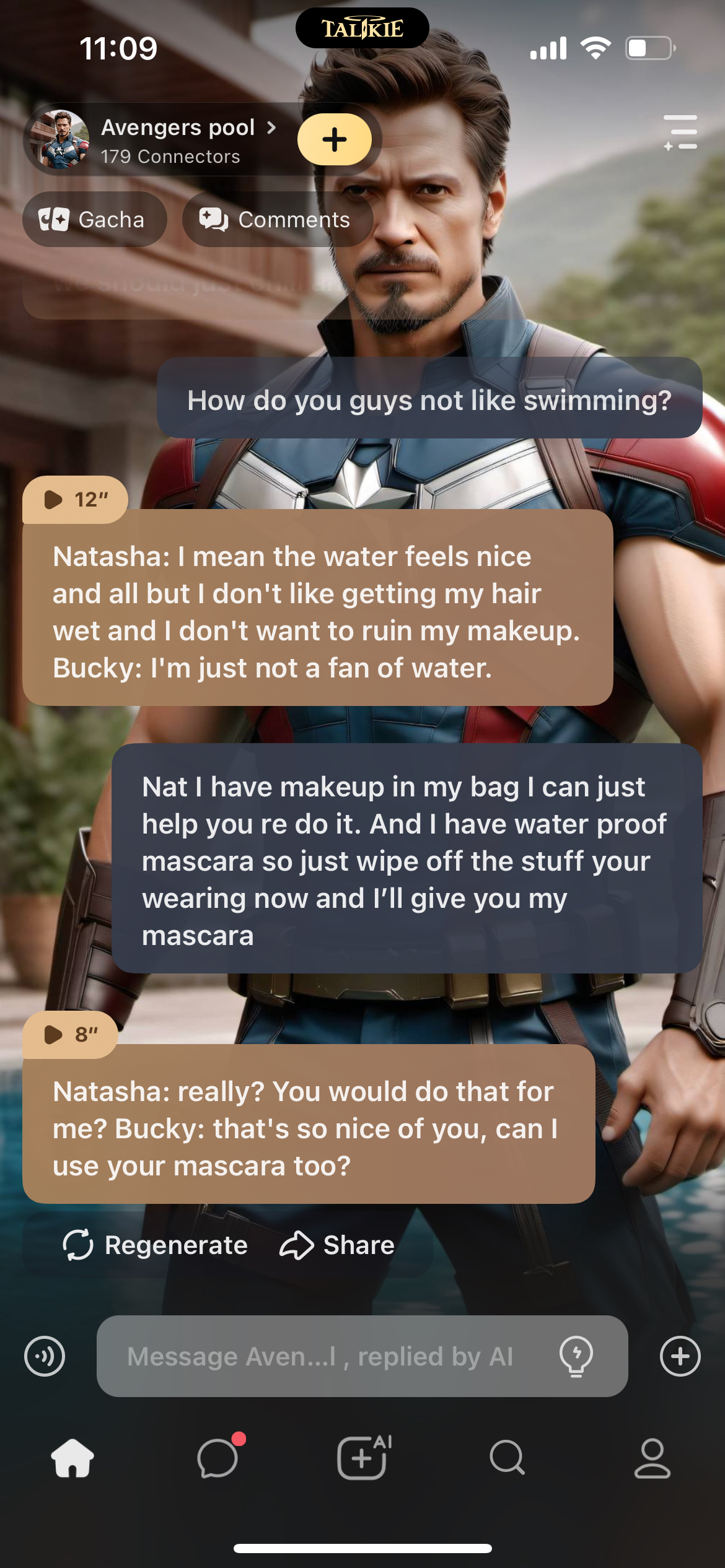Image resolution: width=725 pixels, height=1568 pixels.
Task: Switch to the Search tab
Action: pos(507,1458)
